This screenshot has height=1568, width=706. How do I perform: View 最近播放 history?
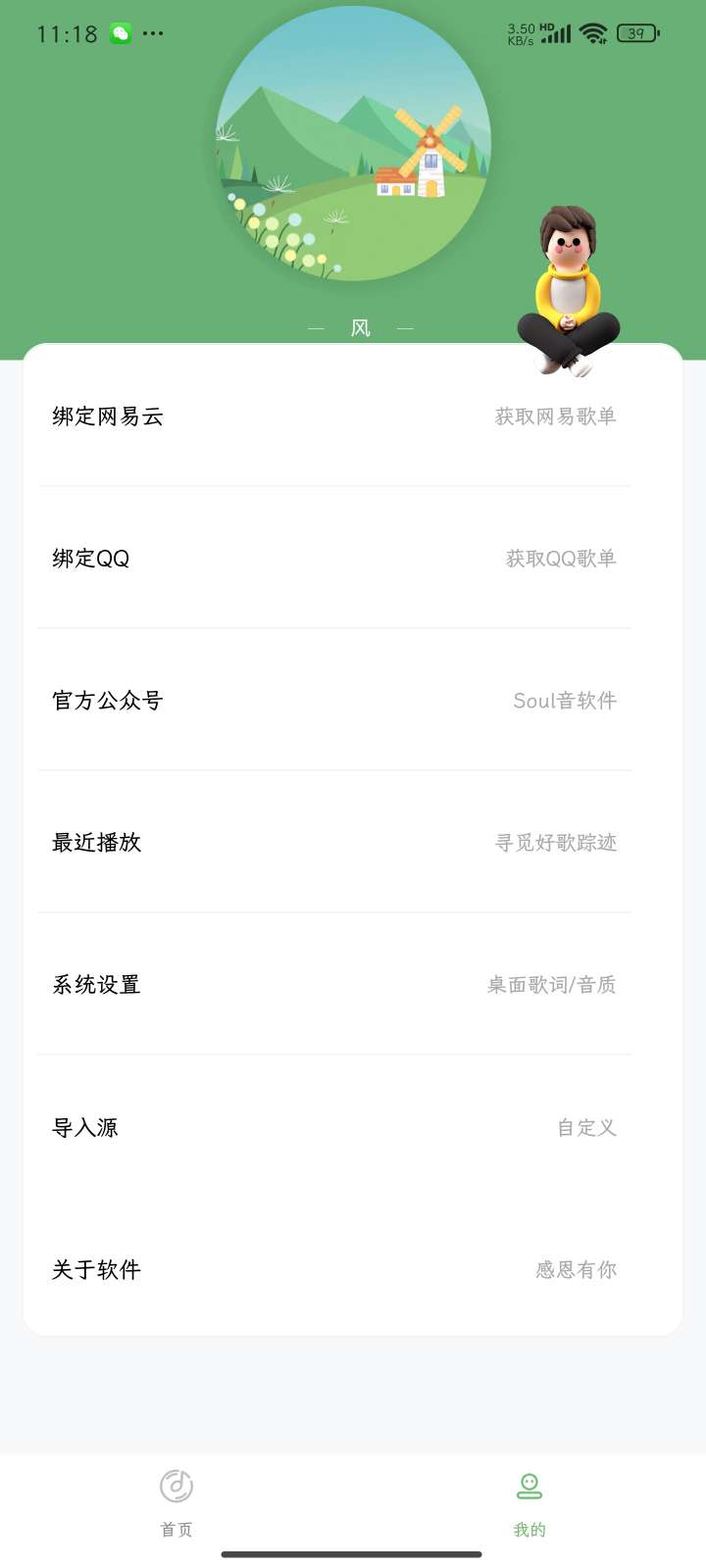click(x=333, y=843)
